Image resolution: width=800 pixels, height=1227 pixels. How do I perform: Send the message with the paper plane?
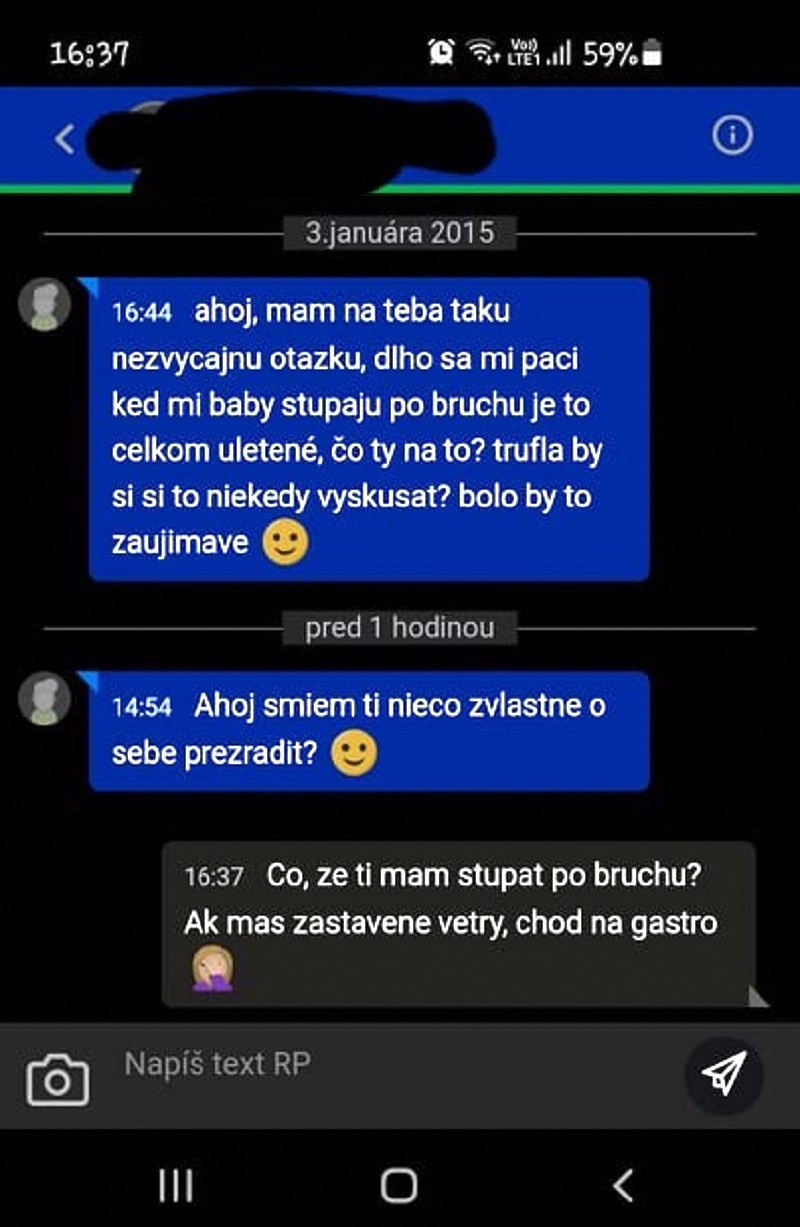point(724,1074)
